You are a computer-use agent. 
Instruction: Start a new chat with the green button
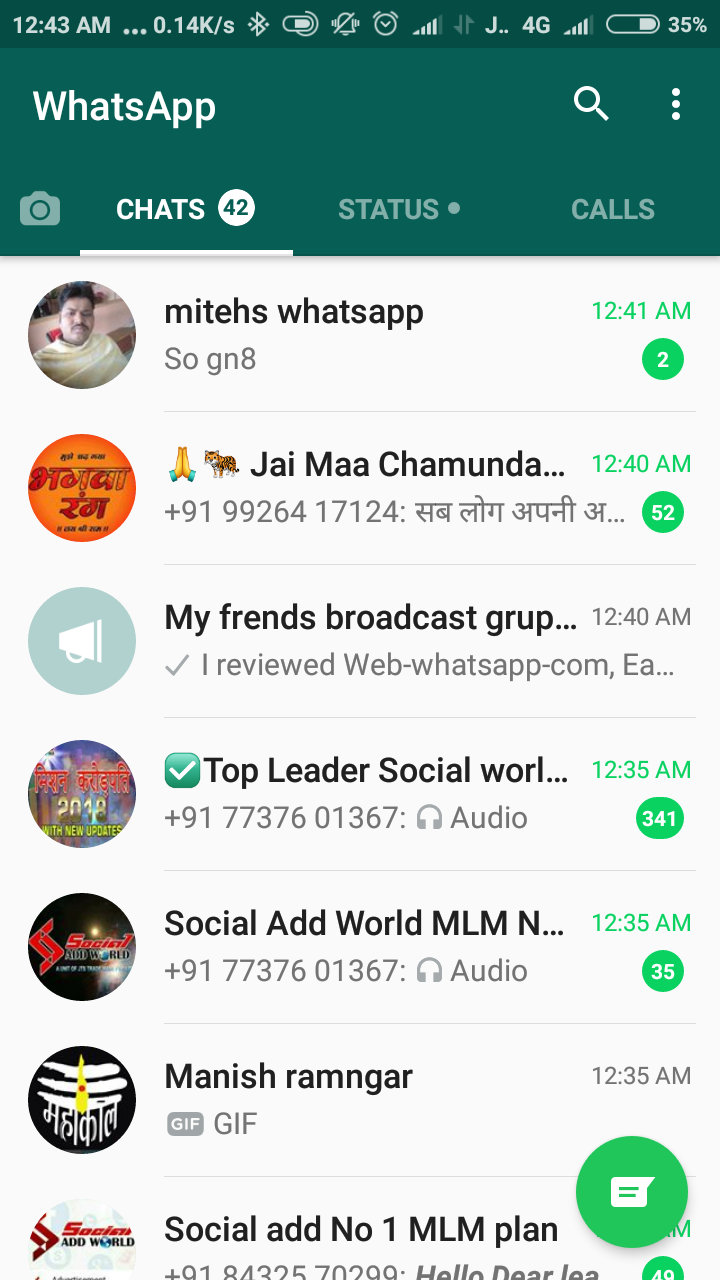[631, 1192]
